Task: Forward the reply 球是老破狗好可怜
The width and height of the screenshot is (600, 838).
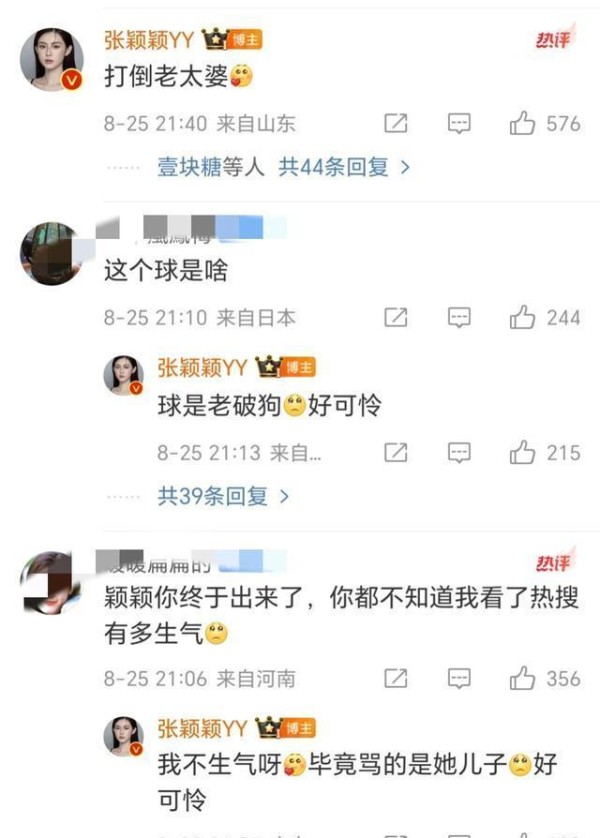Action: click(x=396, y=453)
